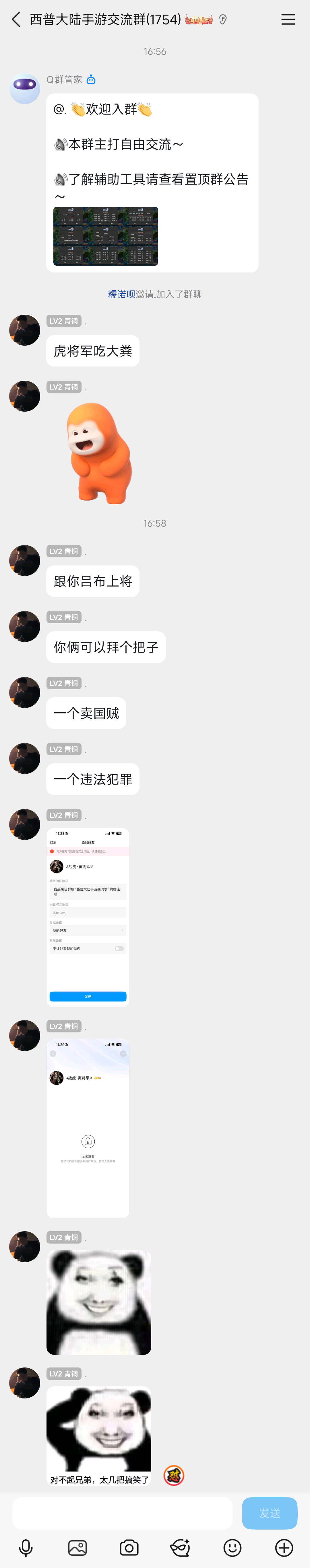This screenshot has height=1568, width=310.
Task: Open the 无法查看 profile screenshot image
Action: pyautogui.click(x=88, y=1128)
